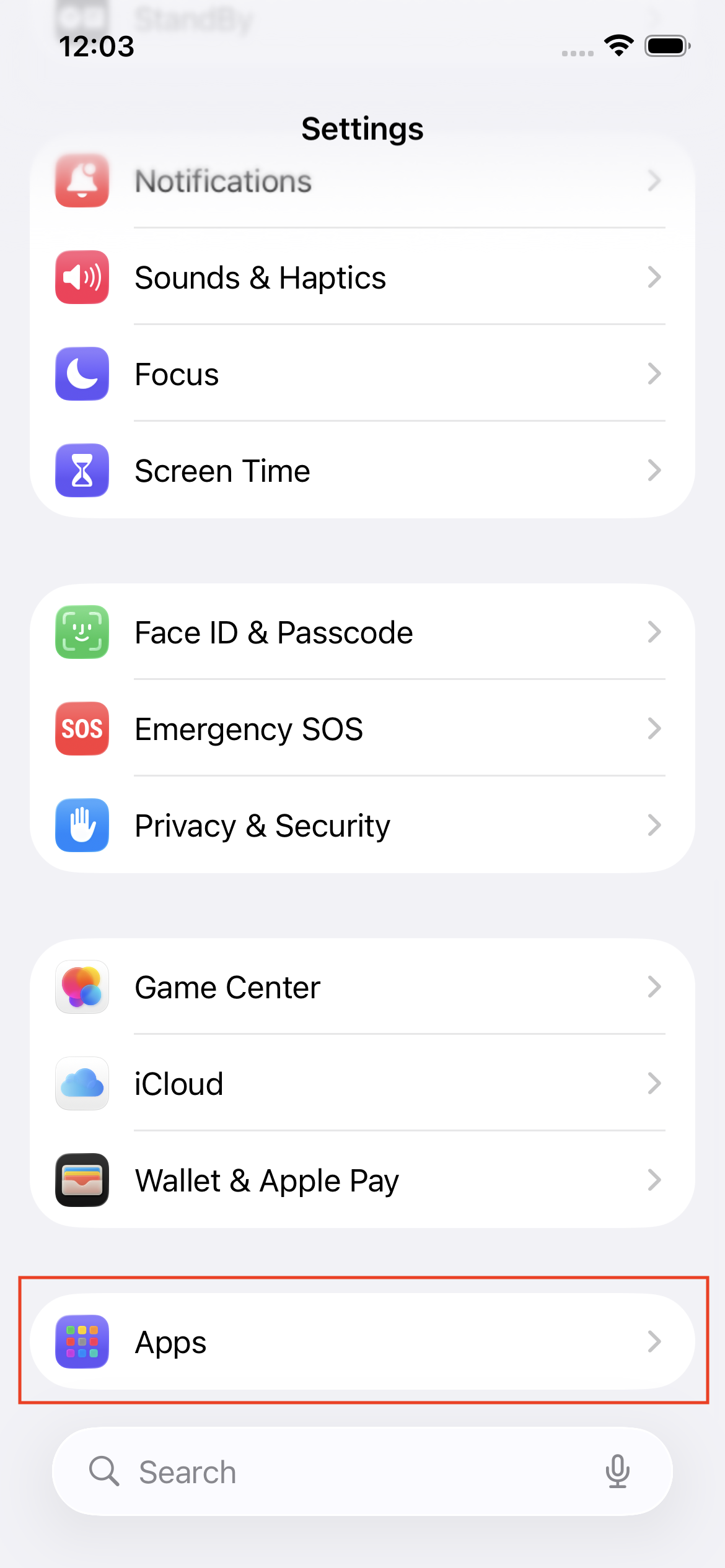
Task: Select the Privacy & Security hand icon
Action: click(x=82, y=825)
